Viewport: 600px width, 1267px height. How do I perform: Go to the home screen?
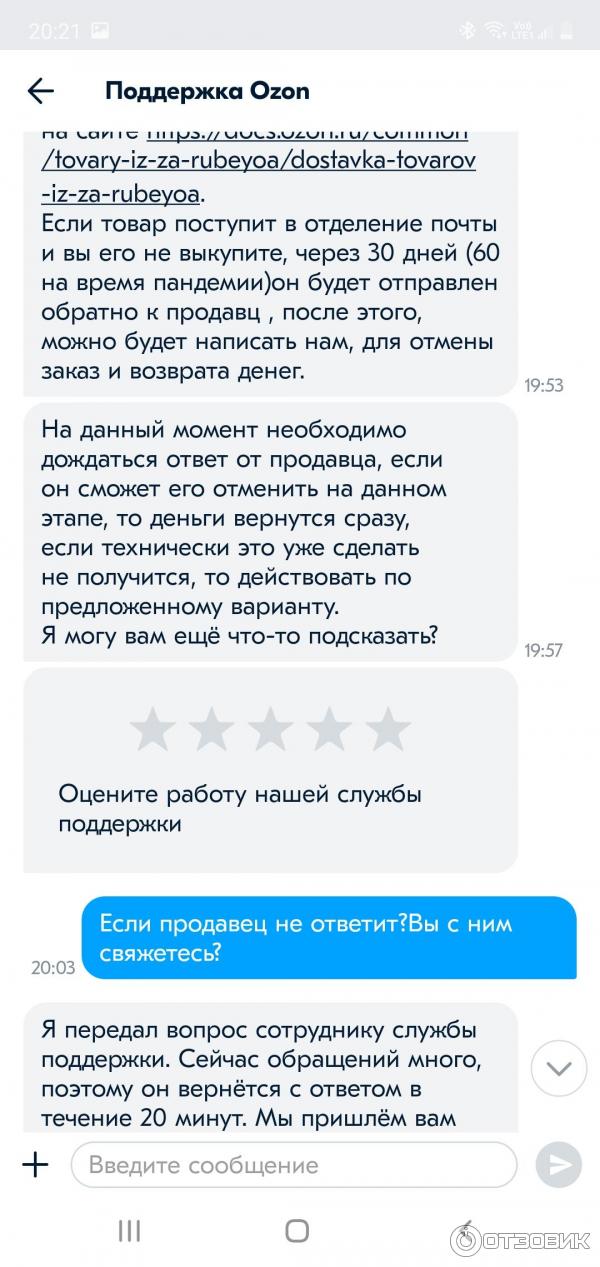[x=297, y=1231]
